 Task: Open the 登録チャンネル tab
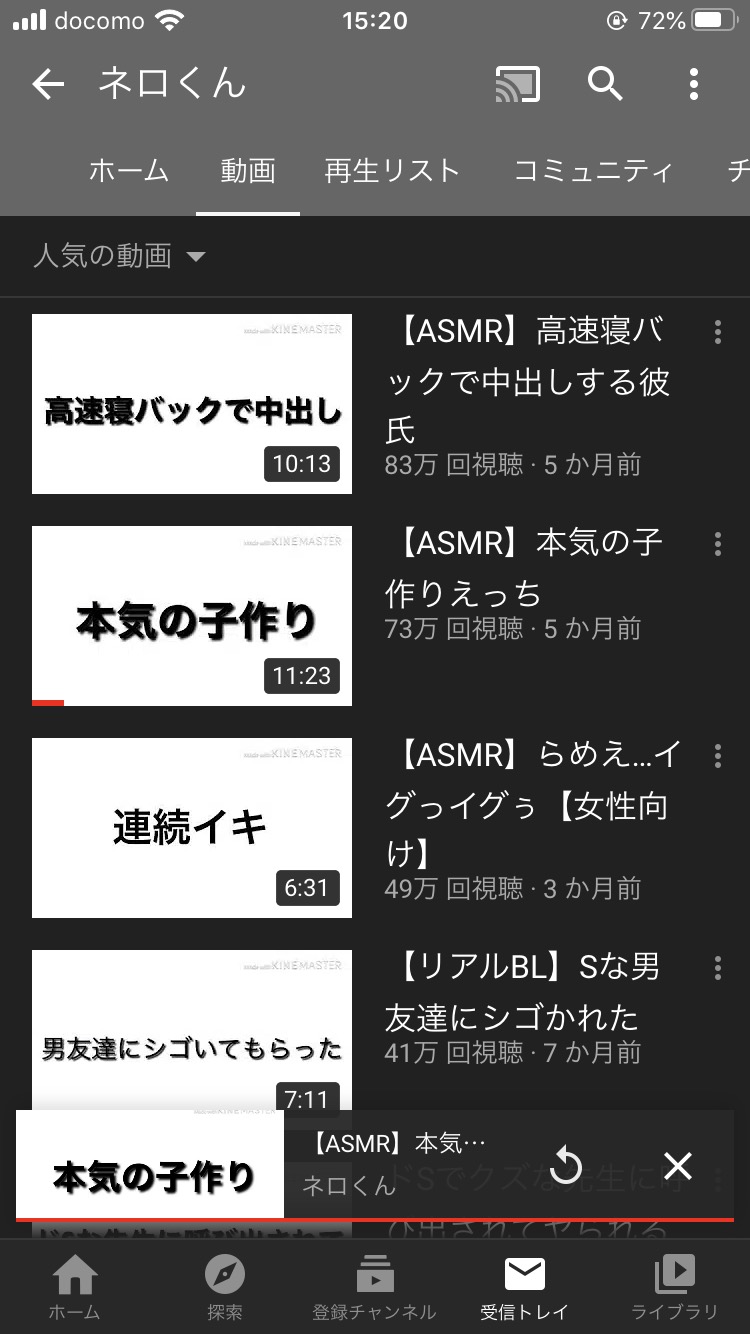(374, 1287)
